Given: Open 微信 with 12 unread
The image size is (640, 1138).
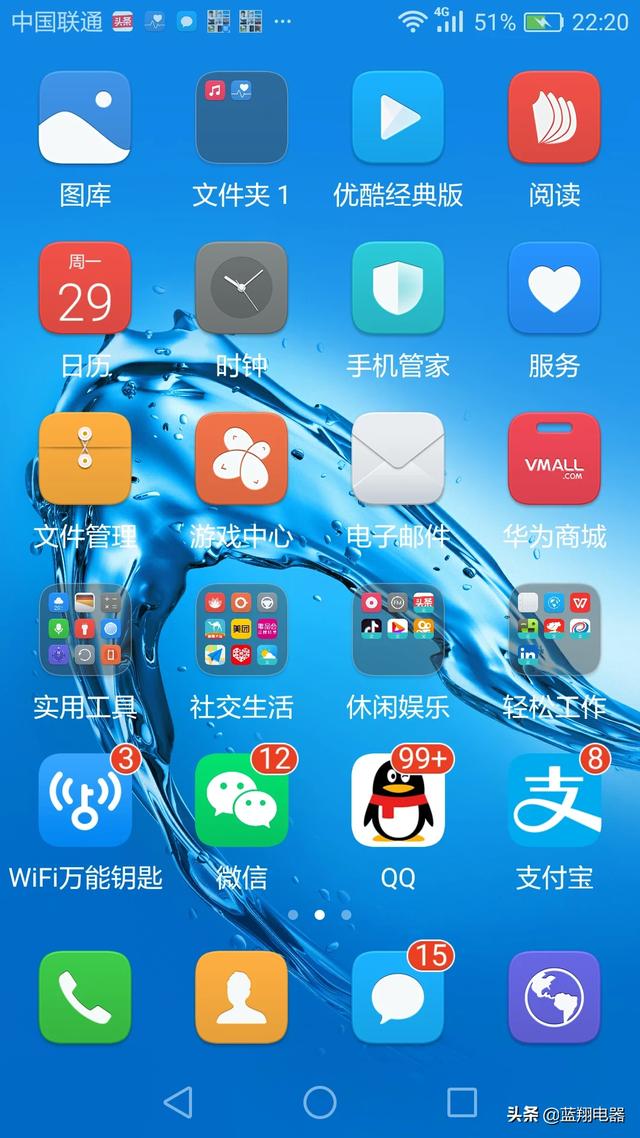Looking at the screenshot, I should click(241, 800).
